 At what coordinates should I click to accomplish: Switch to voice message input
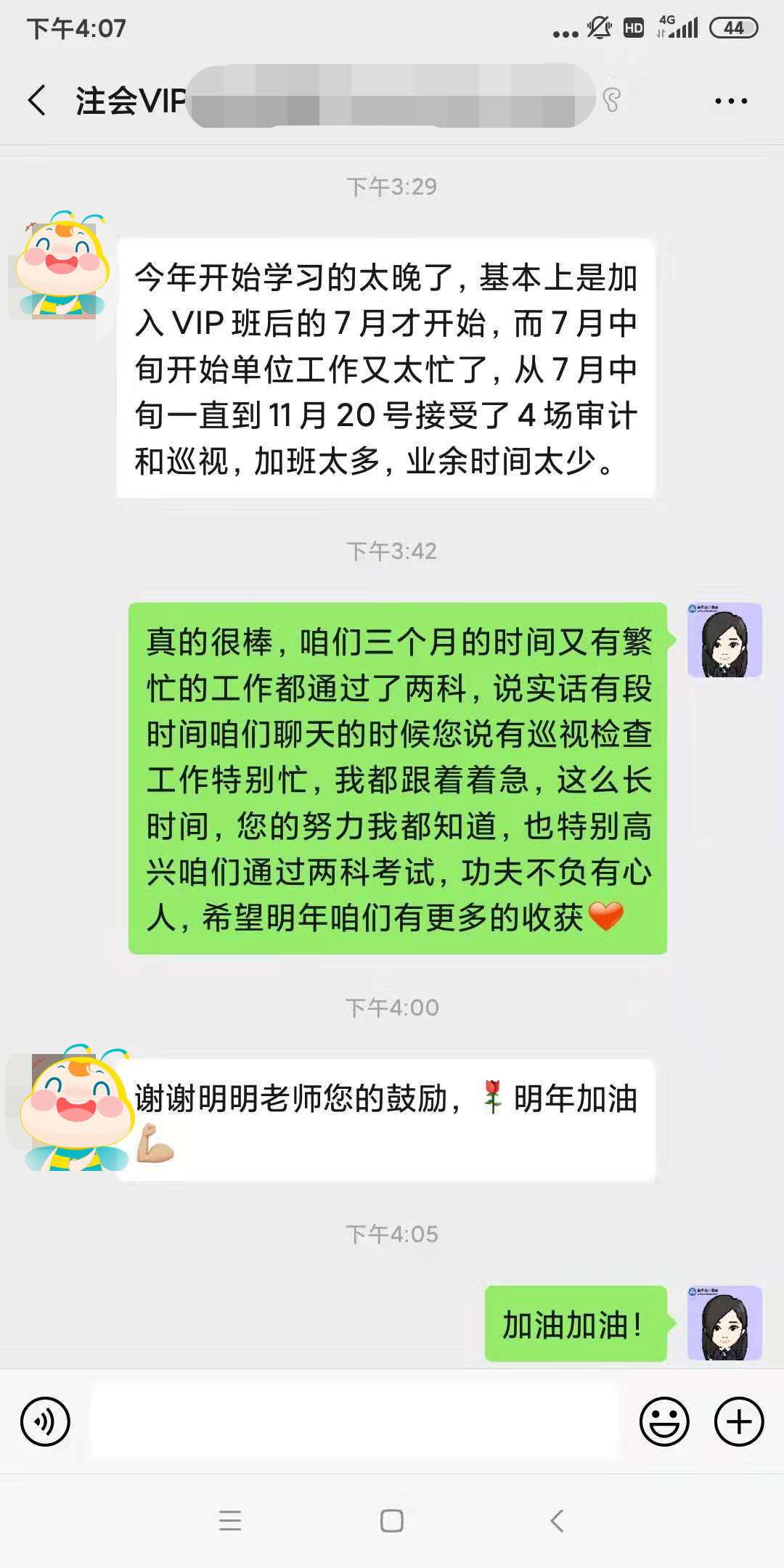coord(45,1421)
